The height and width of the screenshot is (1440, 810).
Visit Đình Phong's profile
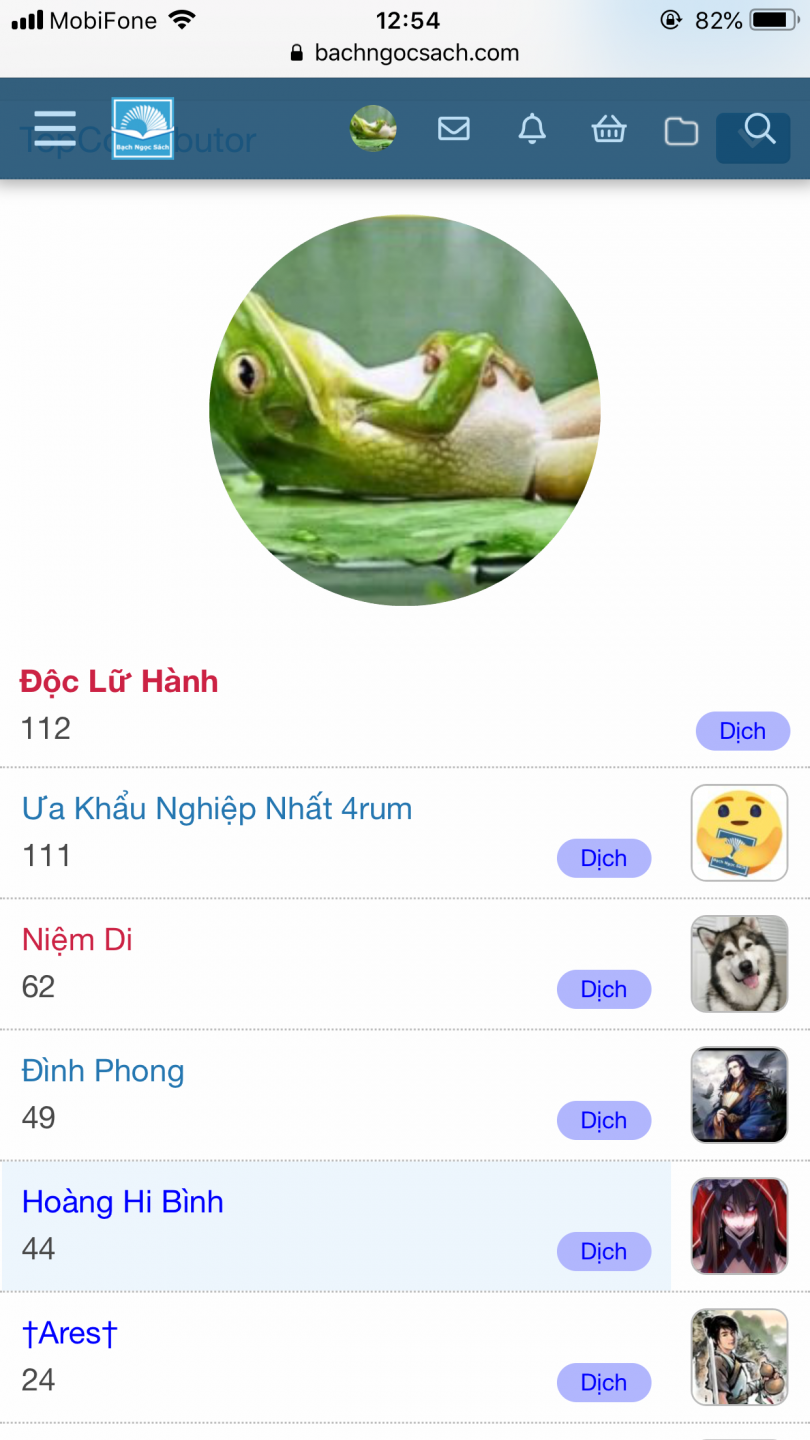pos(103,1071)
